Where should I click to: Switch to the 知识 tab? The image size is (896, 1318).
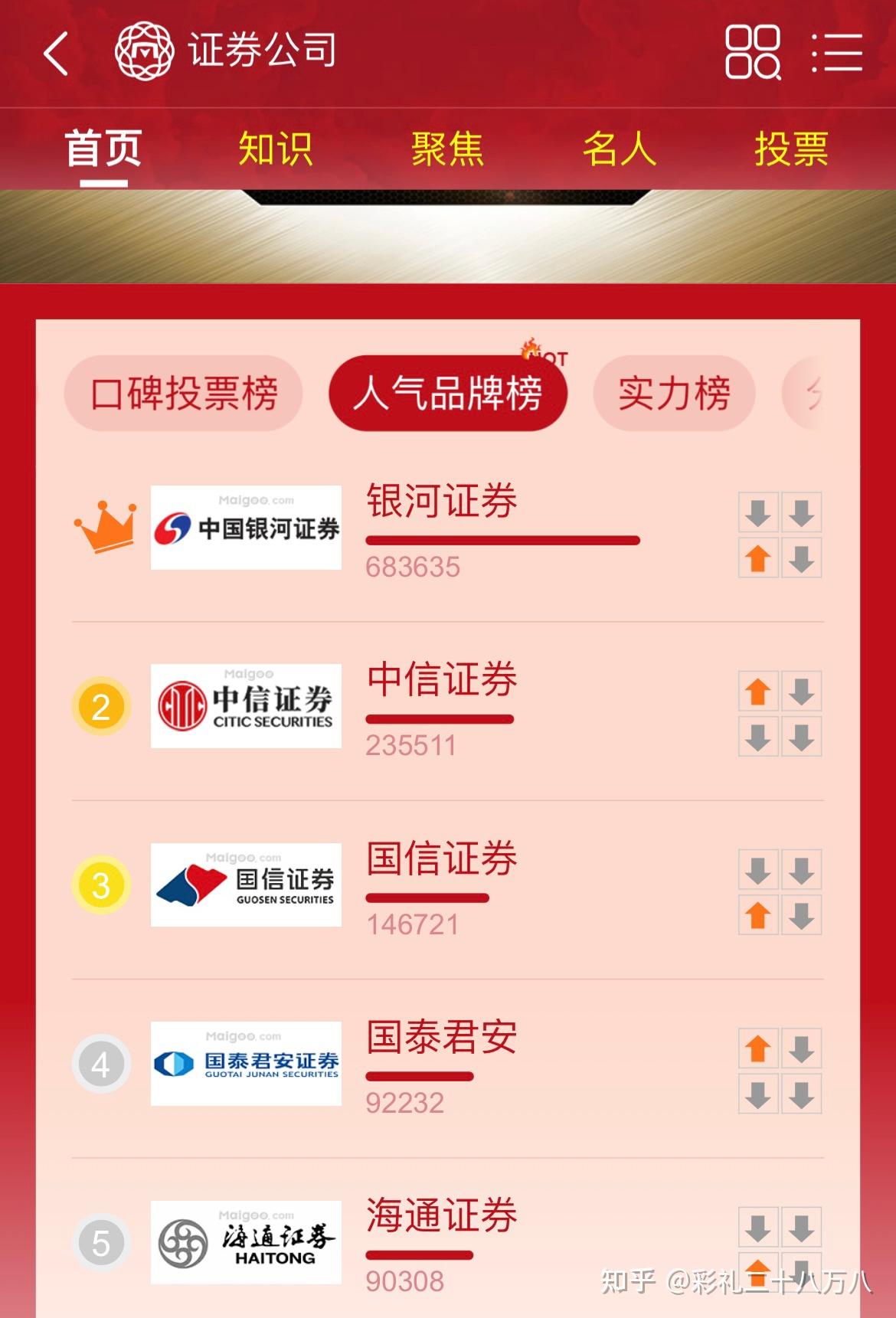point(276,150)
